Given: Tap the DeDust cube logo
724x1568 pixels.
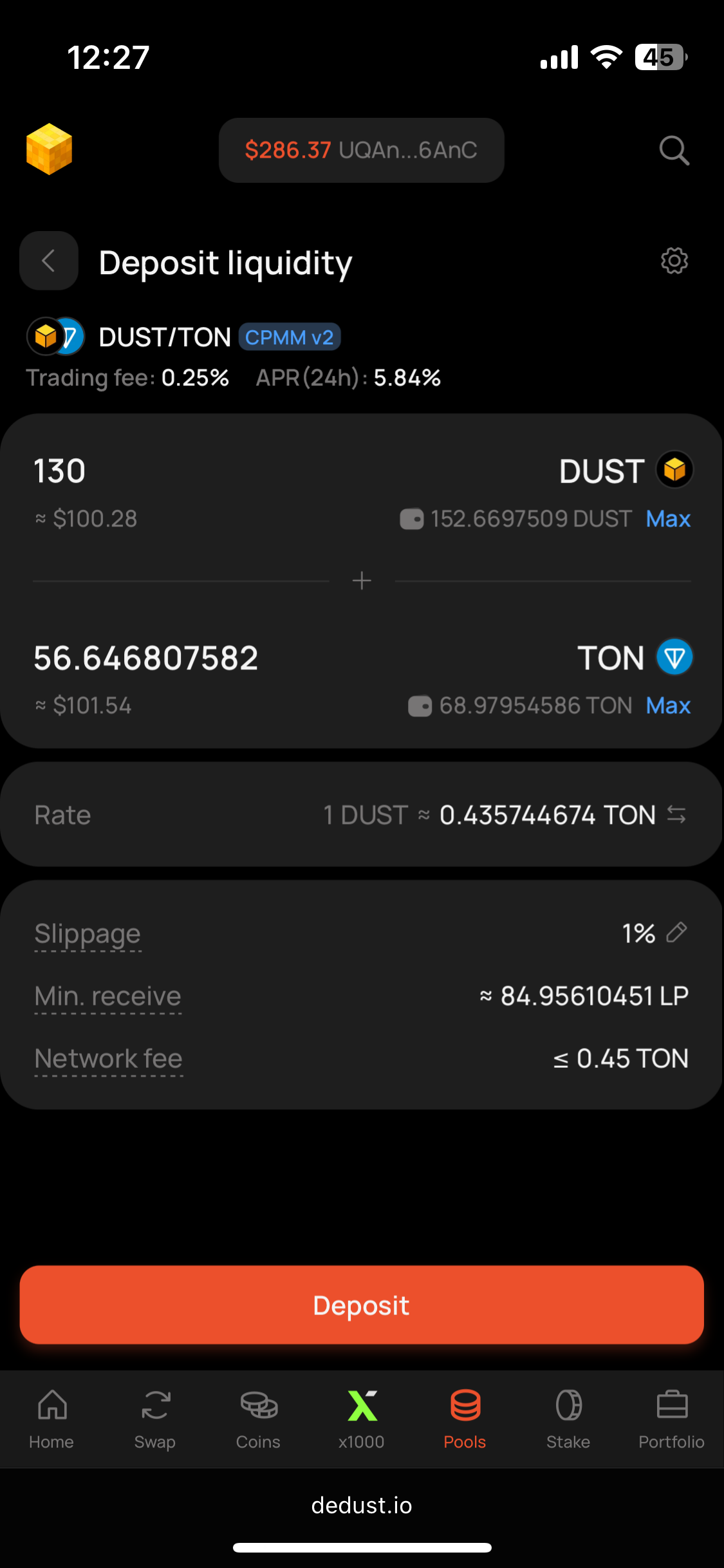Looking at the screenshot, I should tap(49, 149).
